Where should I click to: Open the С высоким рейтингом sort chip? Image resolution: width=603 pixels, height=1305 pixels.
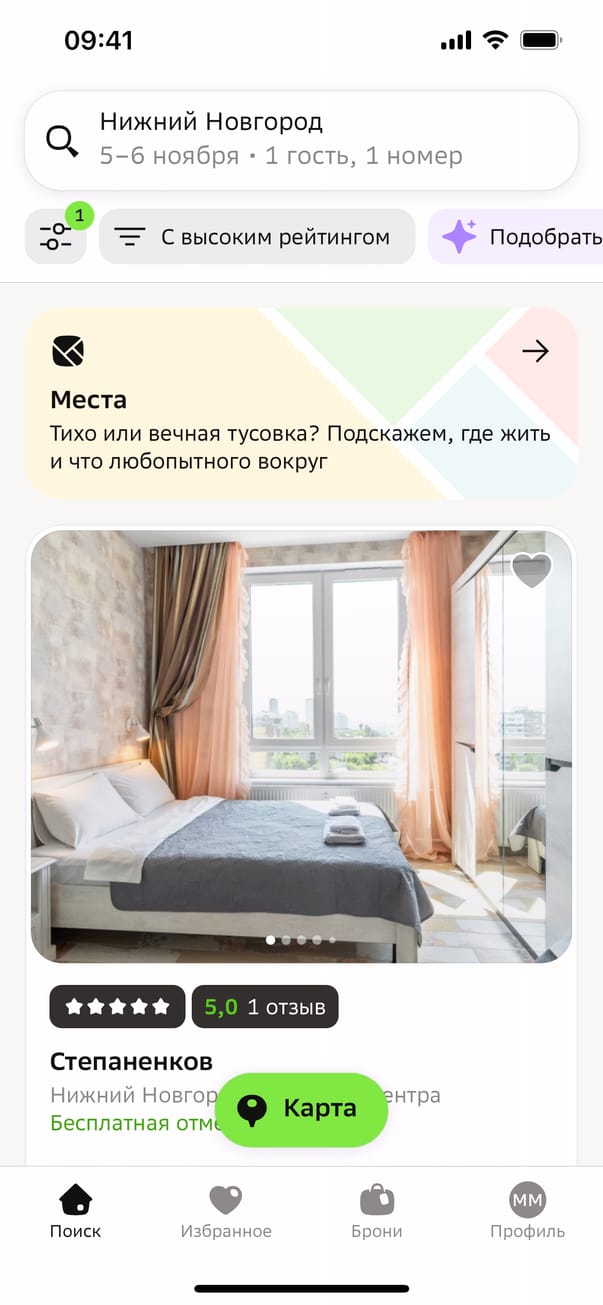257,237
